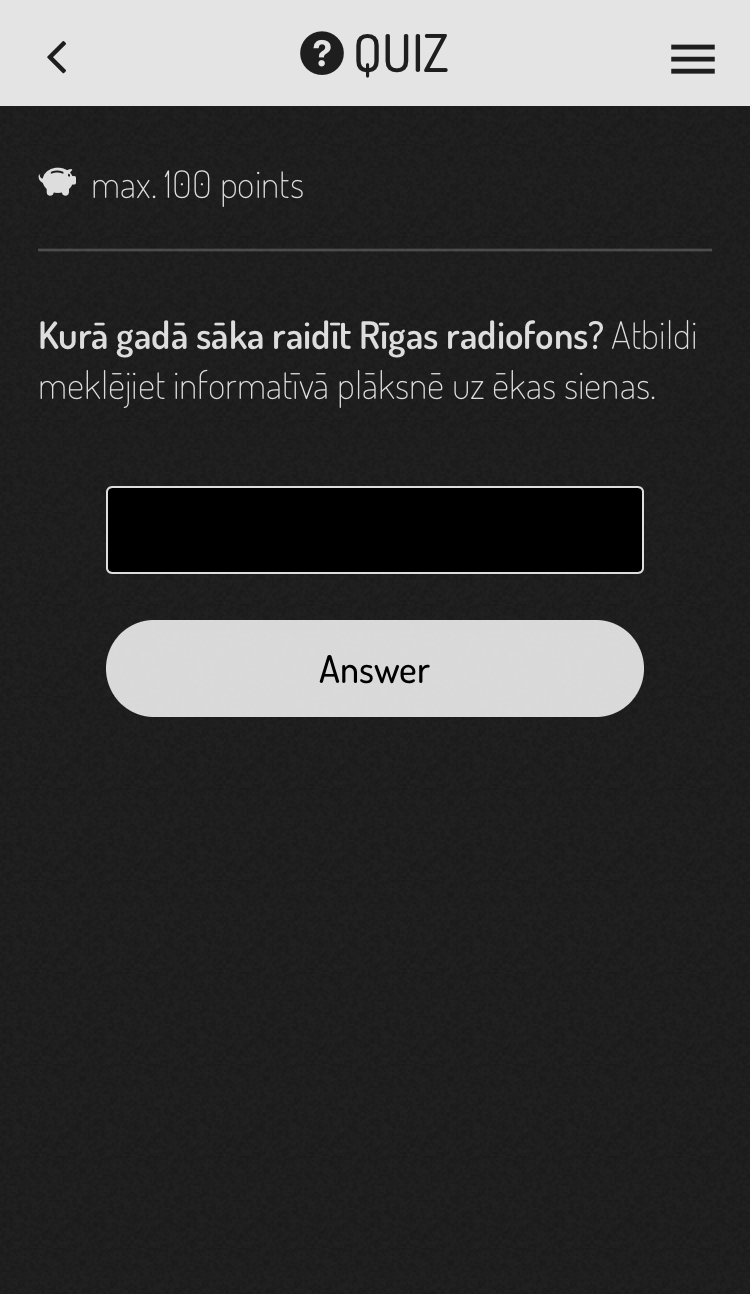This screenshot has height=1294, width=750.
Task: Go back using the top-left arrow
Action: point(57,57)
